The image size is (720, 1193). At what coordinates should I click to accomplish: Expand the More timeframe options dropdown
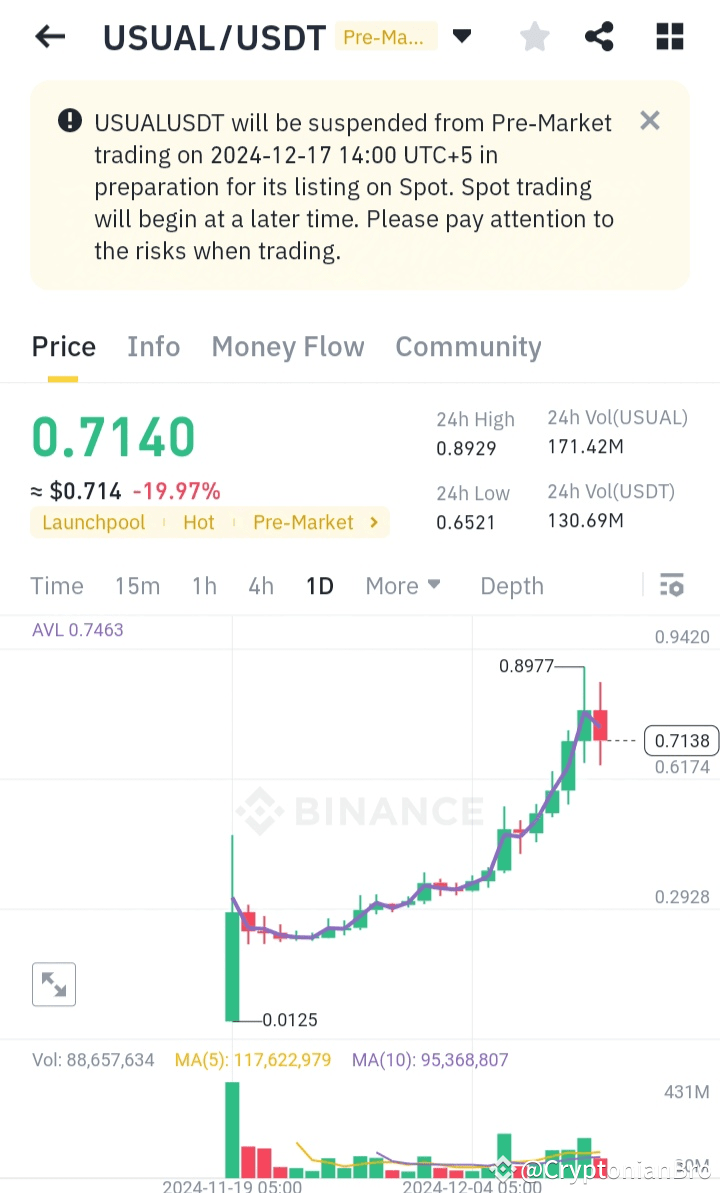click(403, 586)
